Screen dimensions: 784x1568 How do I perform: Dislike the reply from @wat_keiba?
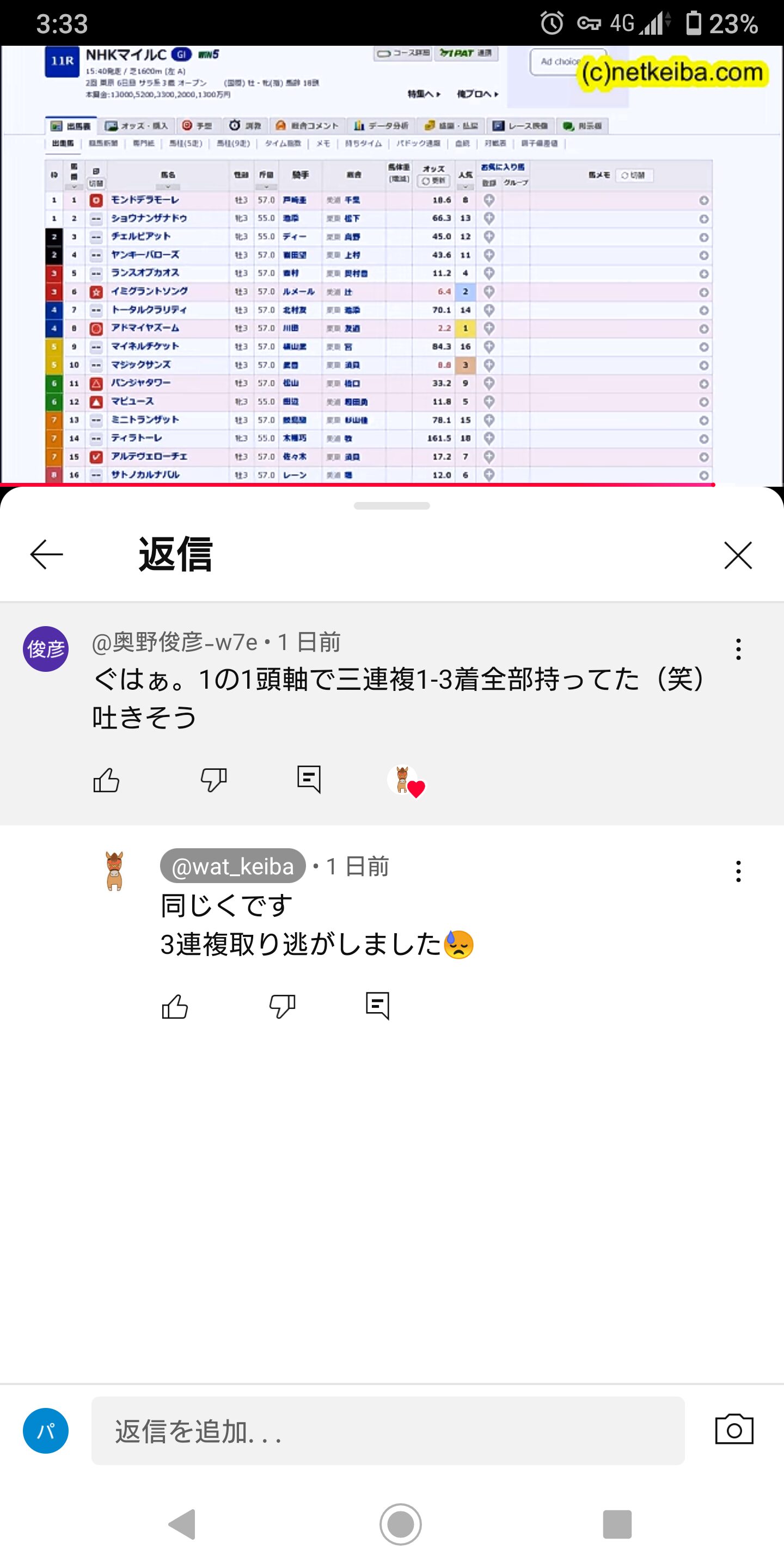[282, 1006]
